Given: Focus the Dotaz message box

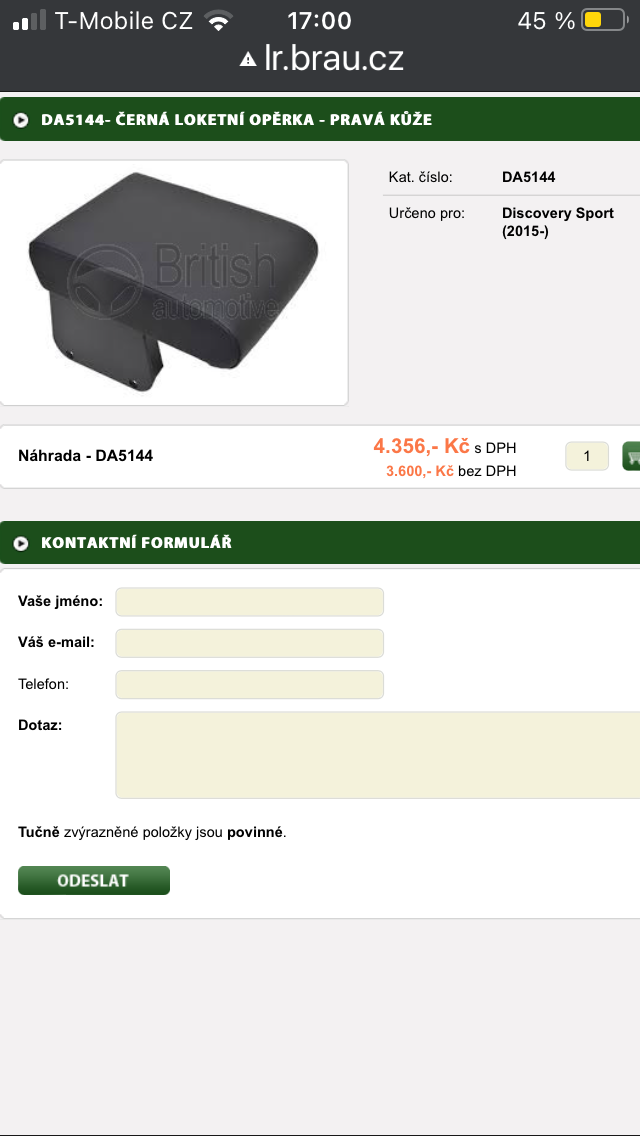Looking at the screenshot, I should coord(377,755).
